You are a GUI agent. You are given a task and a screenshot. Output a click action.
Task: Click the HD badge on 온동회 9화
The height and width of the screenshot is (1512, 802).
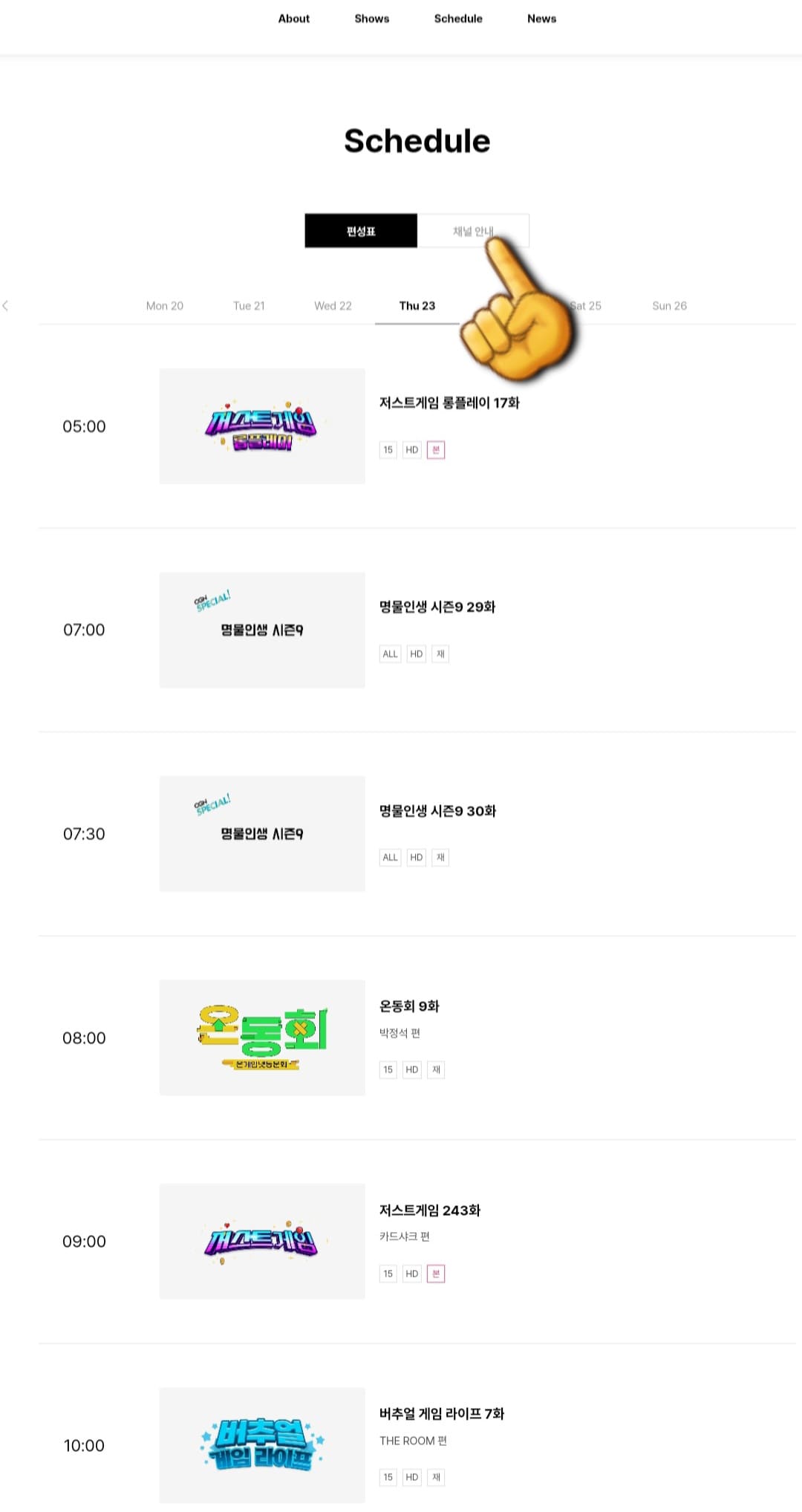coord(411,1069)
